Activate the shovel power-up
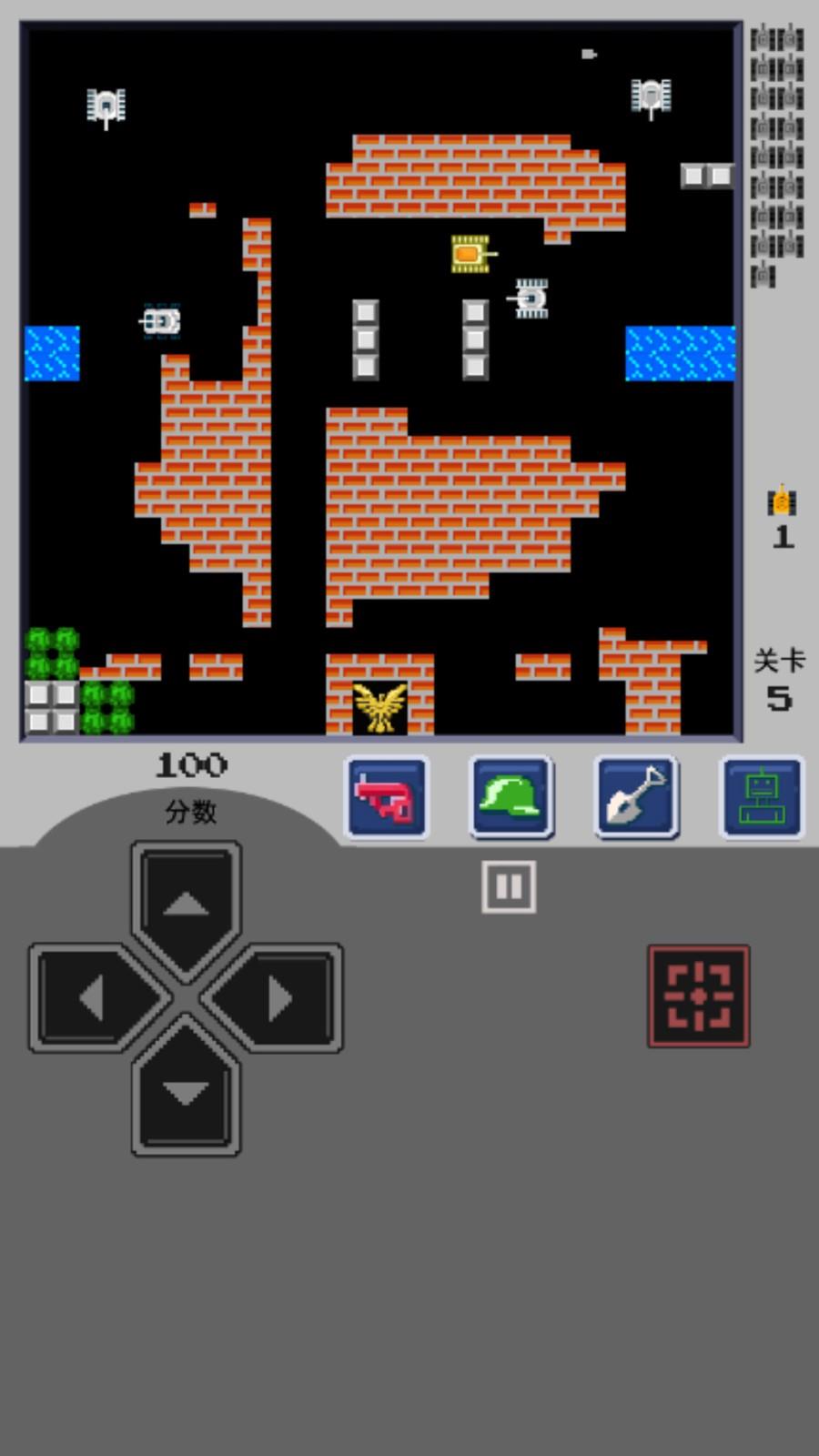Image resolution: width=819 pixels, height=1456 pixels. (x=636, y=797)
